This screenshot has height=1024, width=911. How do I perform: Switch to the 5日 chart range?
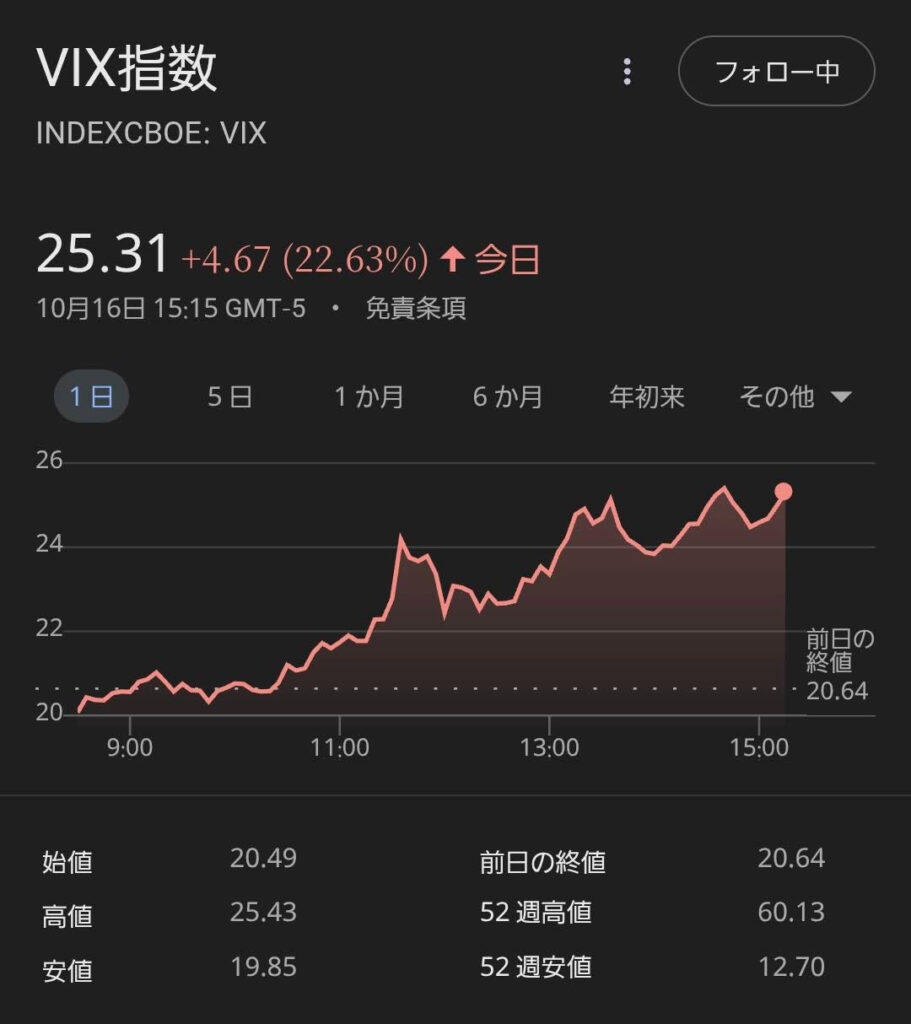[229, 397]
